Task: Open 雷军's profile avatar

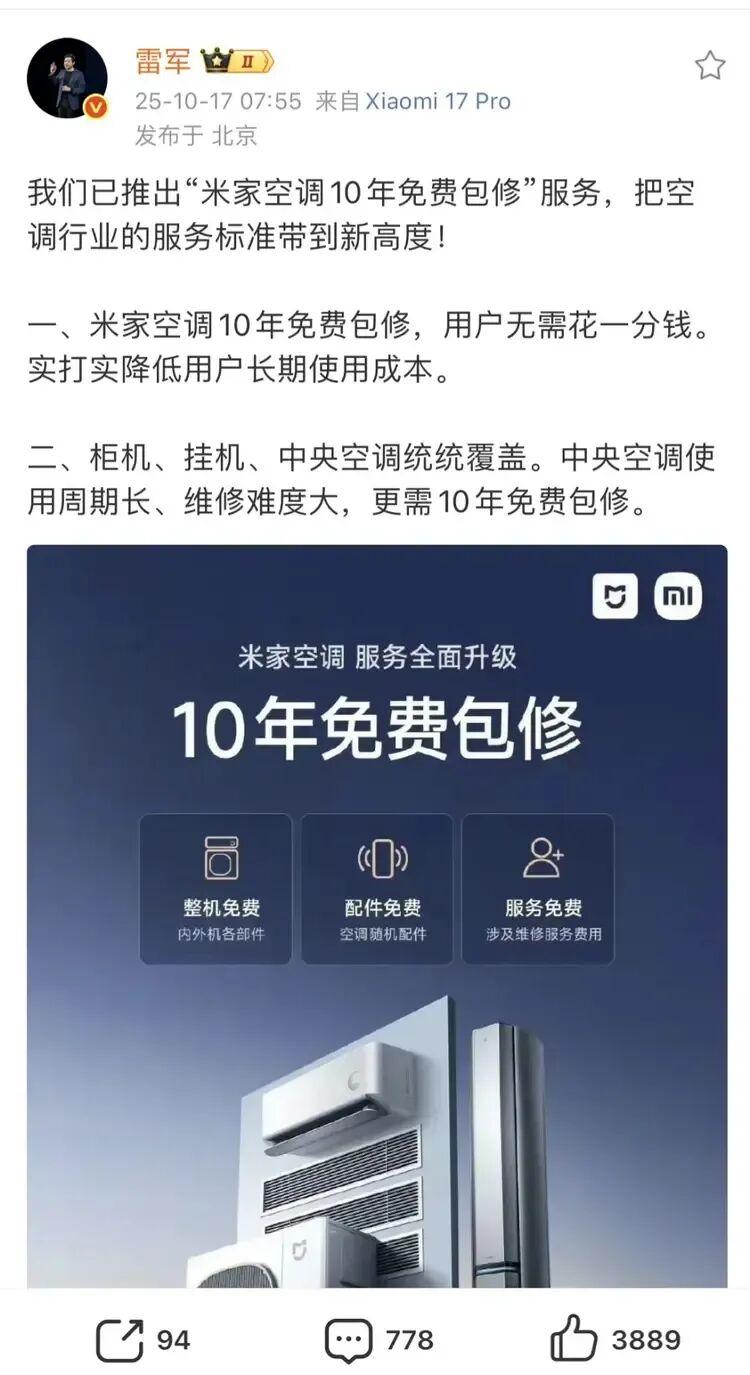Action: 67,79
